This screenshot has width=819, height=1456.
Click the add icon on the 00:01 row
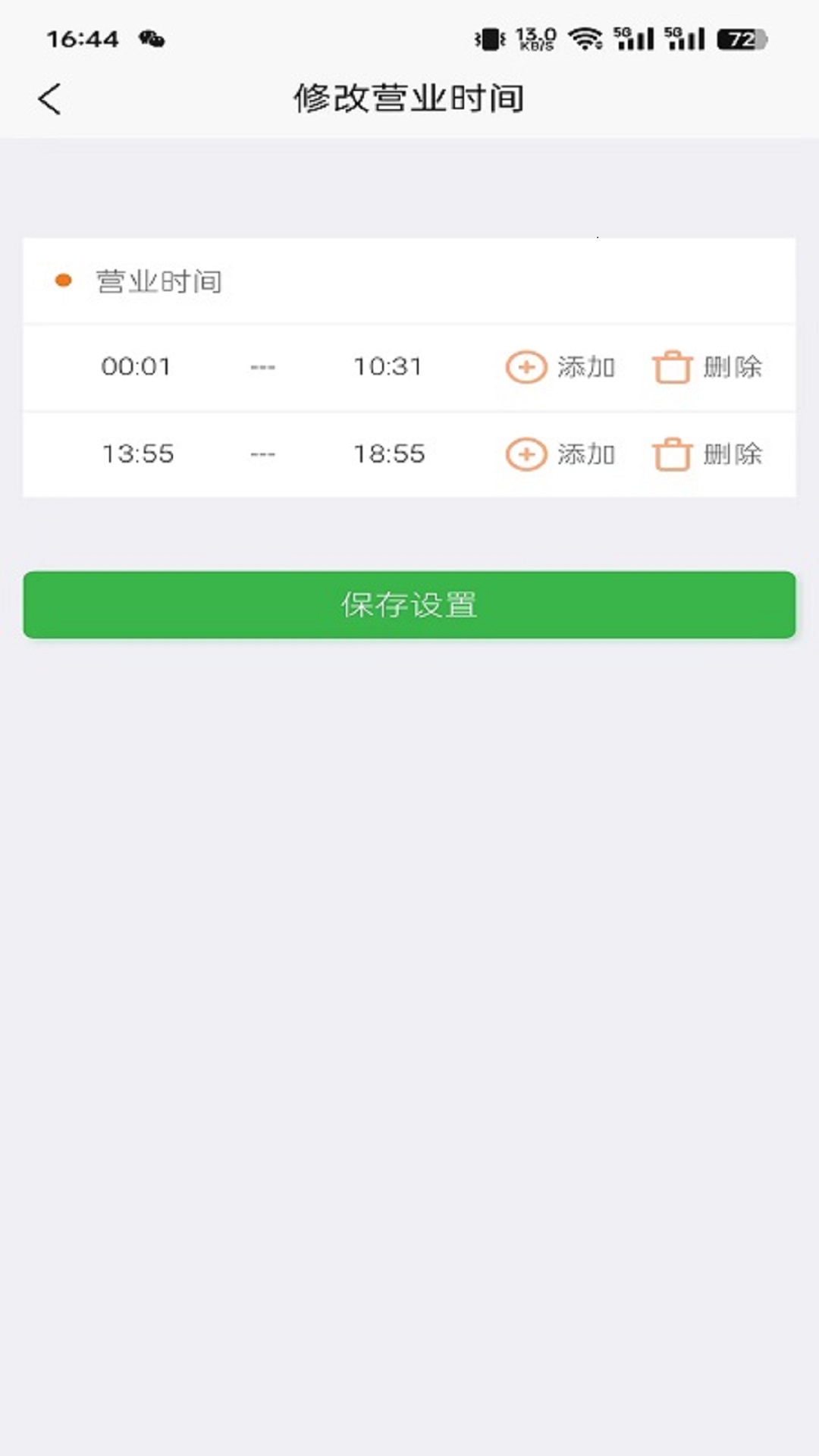click(526, 368)
